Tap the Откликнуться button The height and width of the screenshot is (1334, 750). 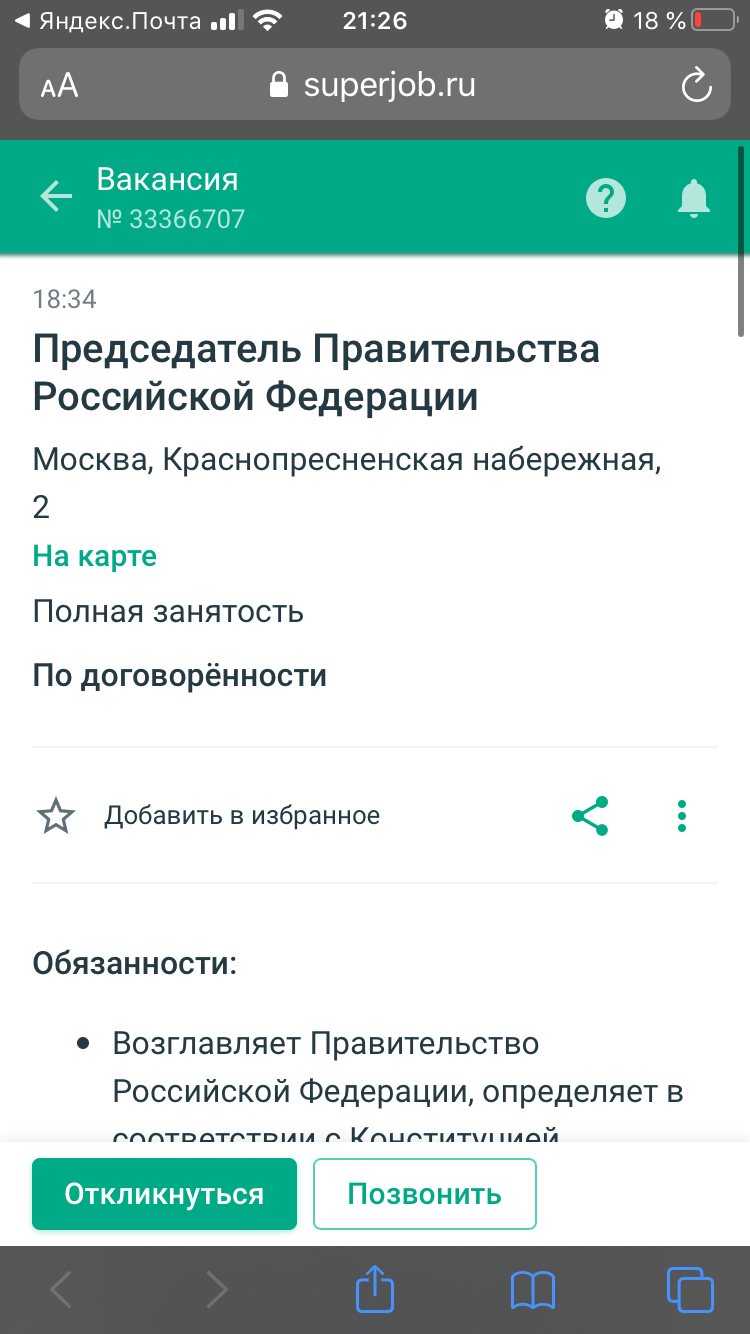tap(164, 1194)
